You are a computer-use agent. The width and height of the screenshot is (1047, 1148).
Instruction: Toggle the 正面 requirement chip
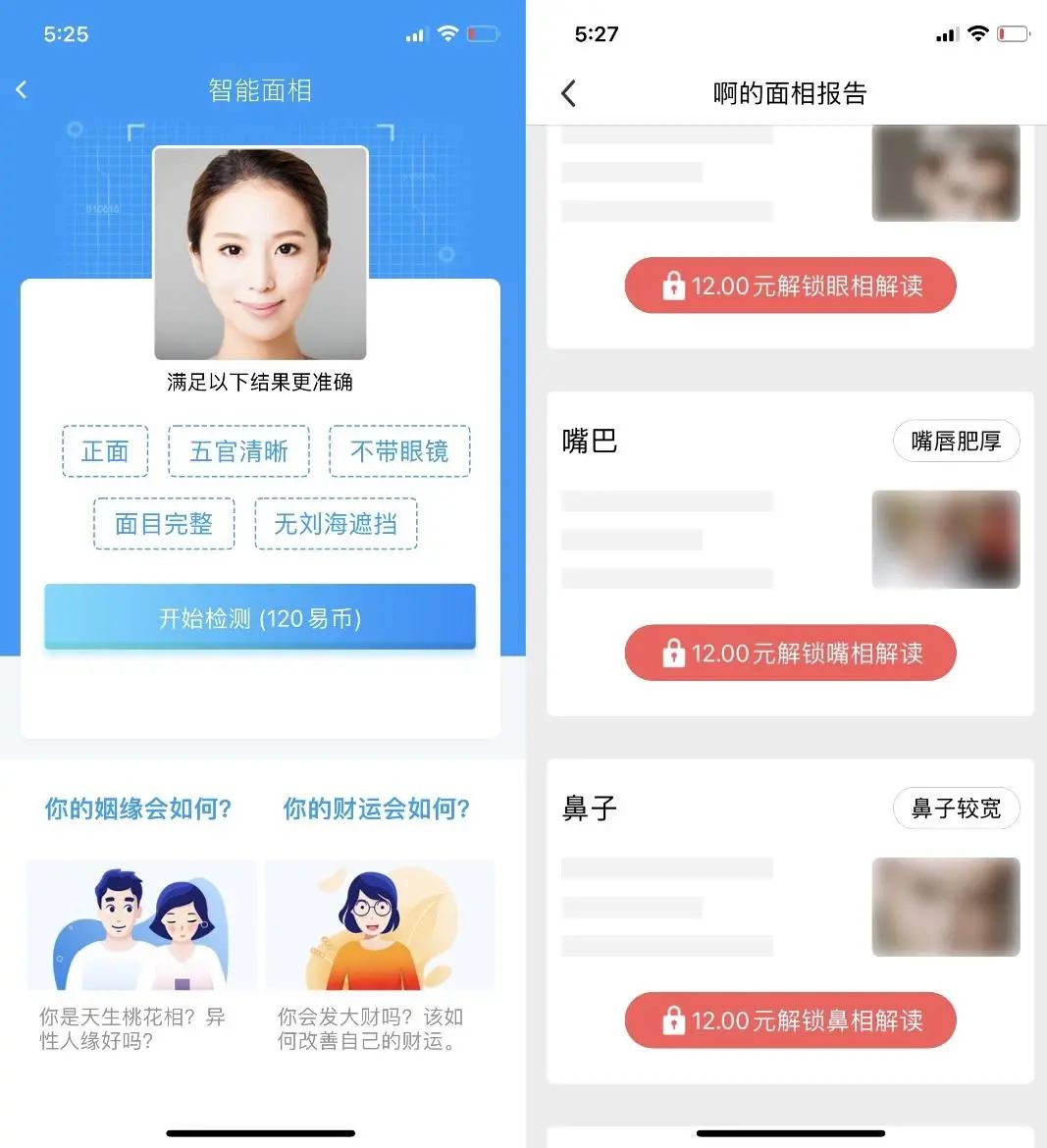click(105, 451)
